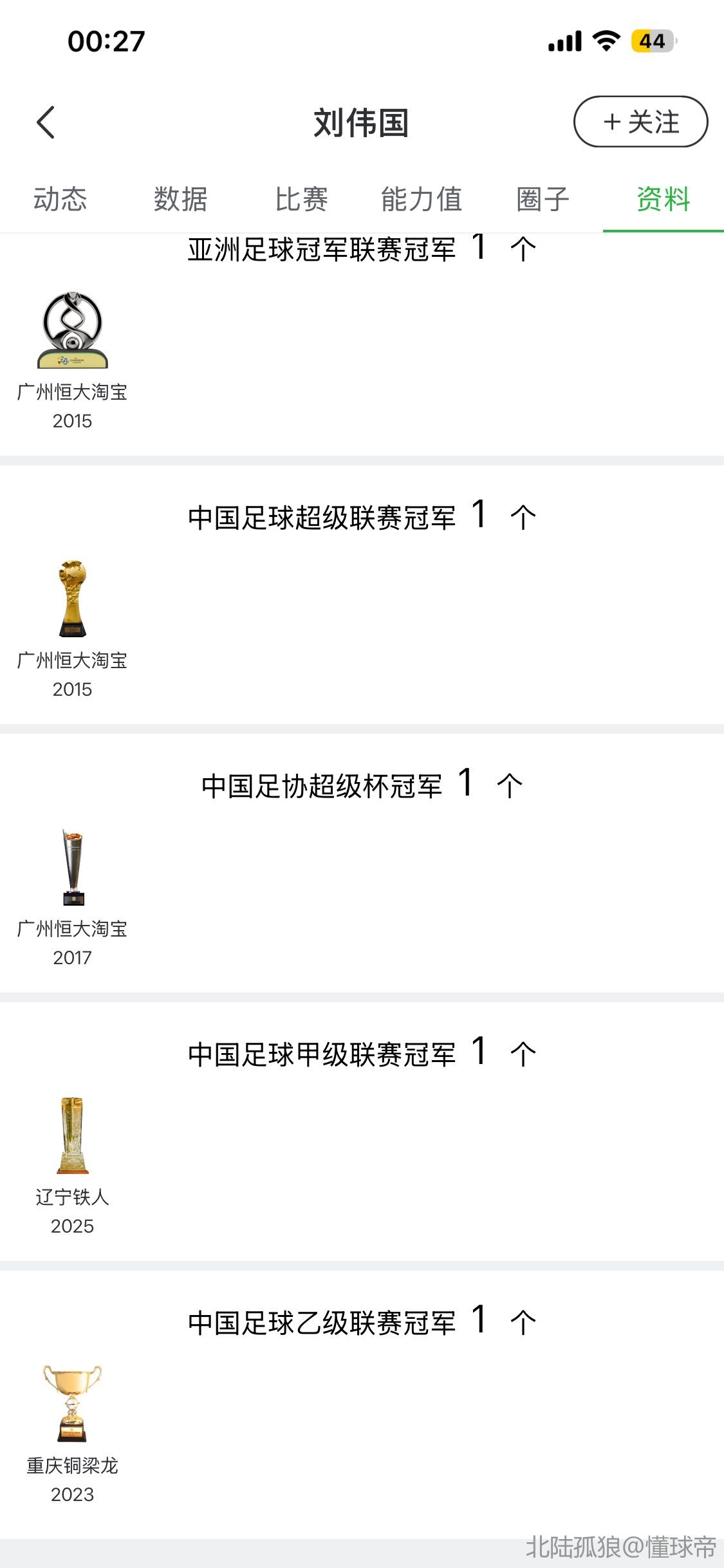Tap the 资料 tab
Viewport: 724px width, 1568px height.
[x=663, y=199]
